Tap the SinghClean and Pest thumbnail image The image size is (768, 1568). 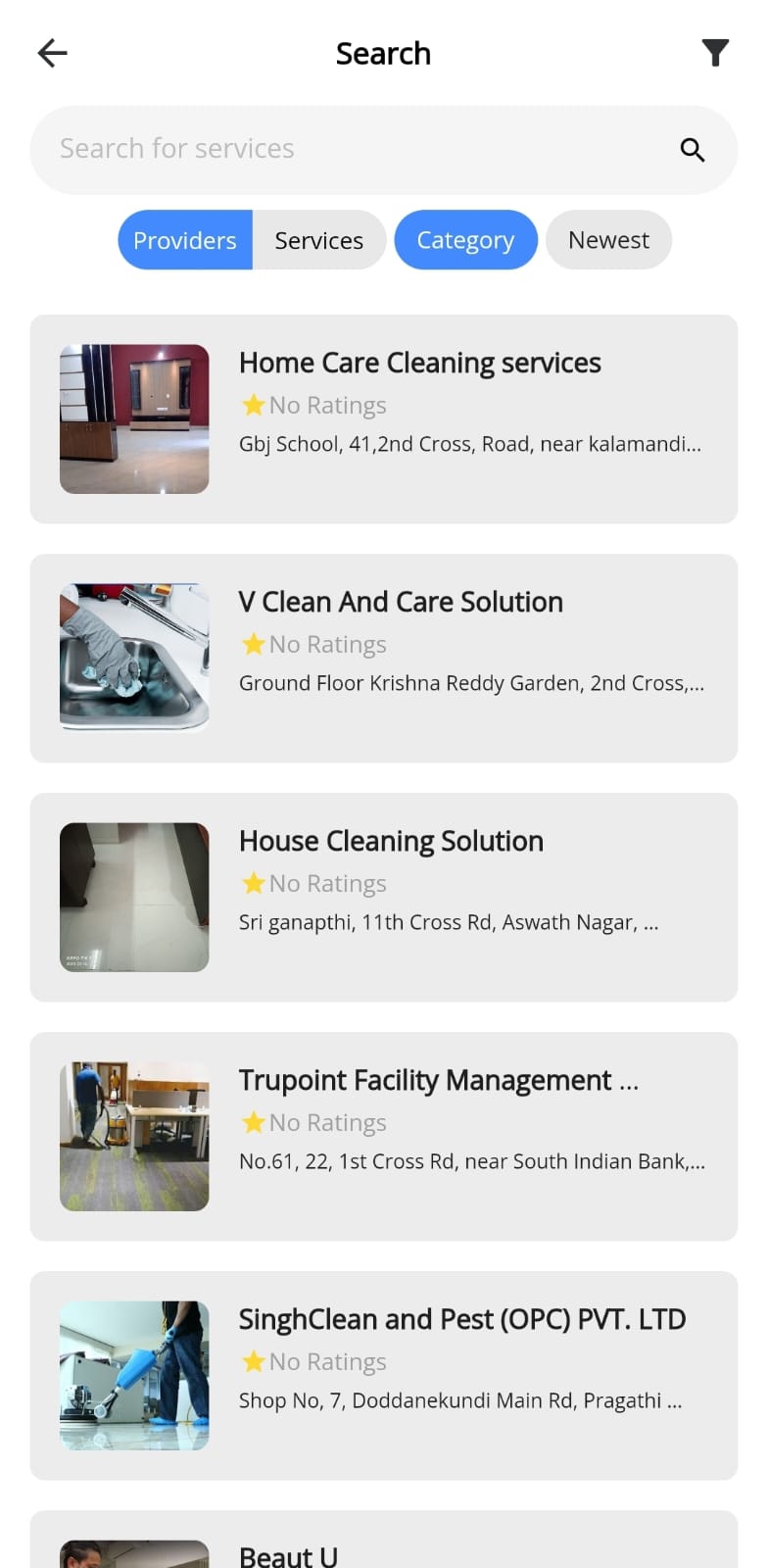(x=134, y=1375)
